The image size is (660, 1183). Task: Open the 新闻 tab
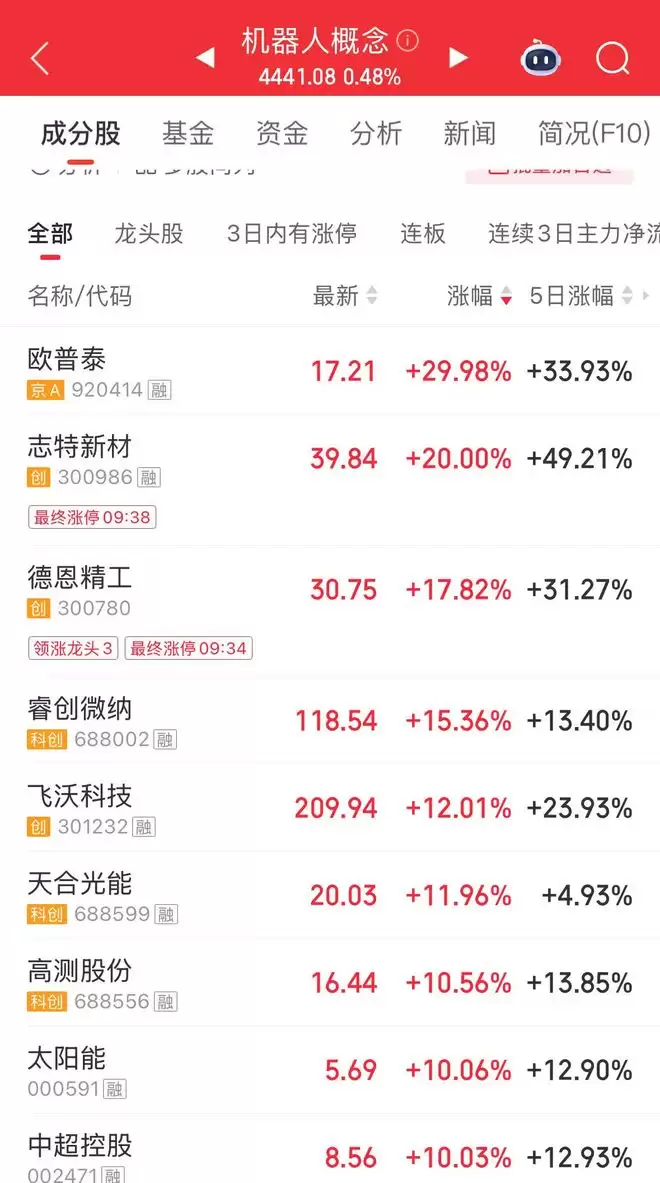click(469, 133)
